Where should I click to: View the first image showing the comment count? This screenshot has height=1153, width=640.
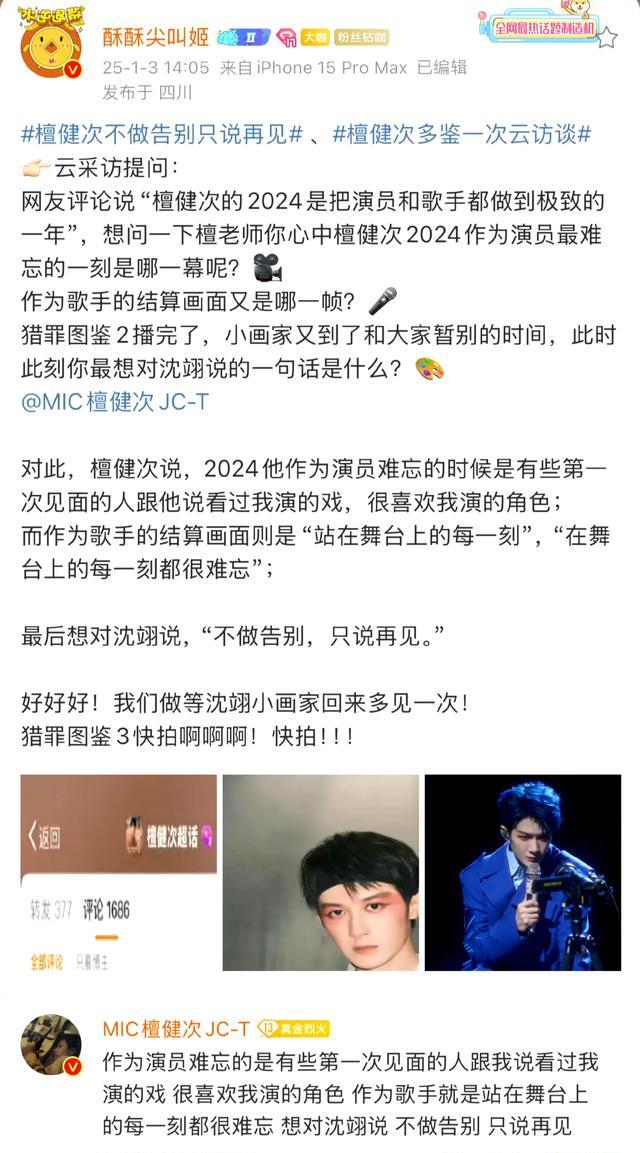click(x=118, y=872)
